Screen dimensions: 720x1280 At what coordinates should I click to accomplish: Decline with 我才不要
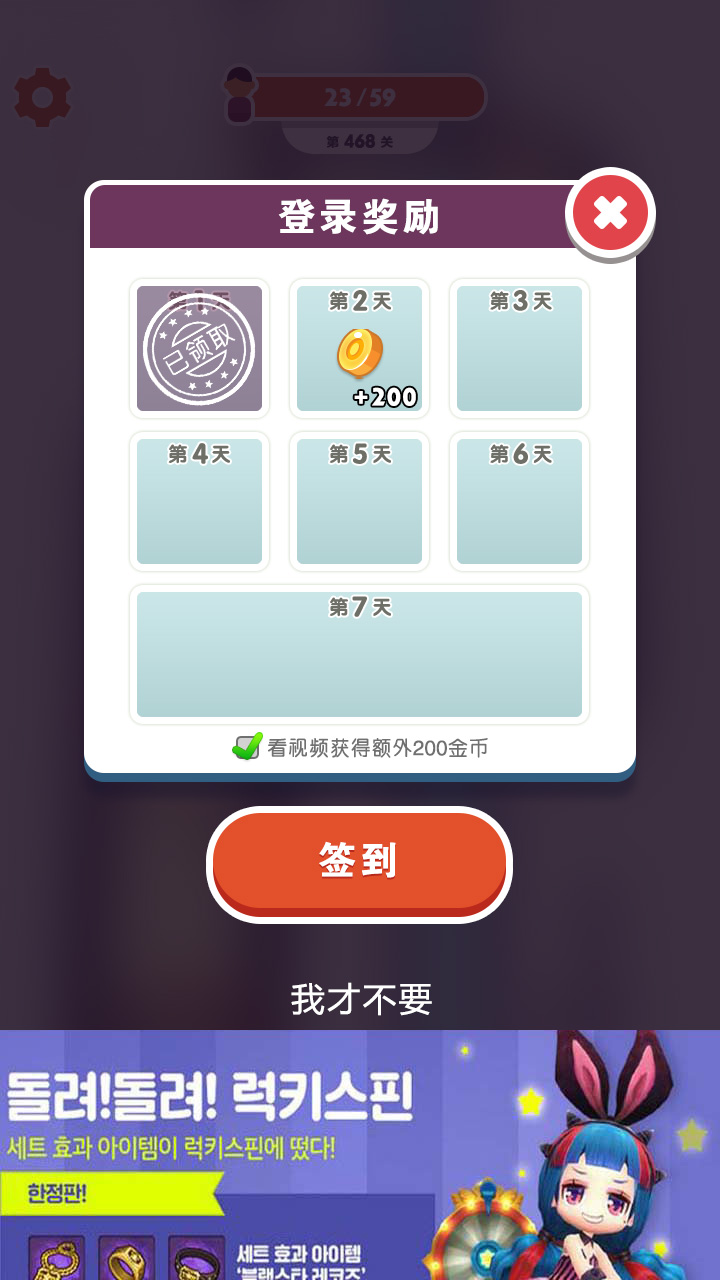[361, 999]
